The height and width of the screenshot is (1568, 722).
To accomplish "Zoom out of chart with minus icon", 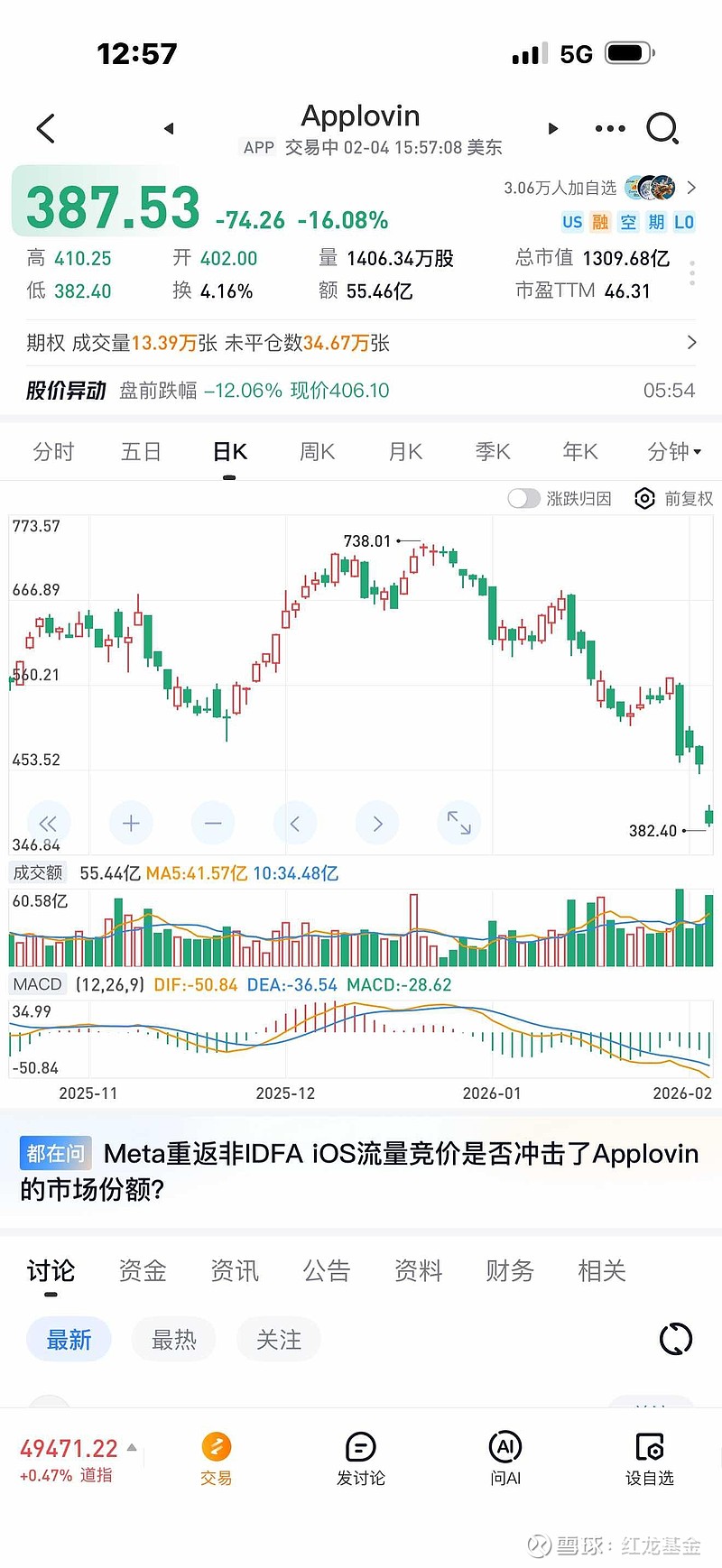I will click(212, 823).
